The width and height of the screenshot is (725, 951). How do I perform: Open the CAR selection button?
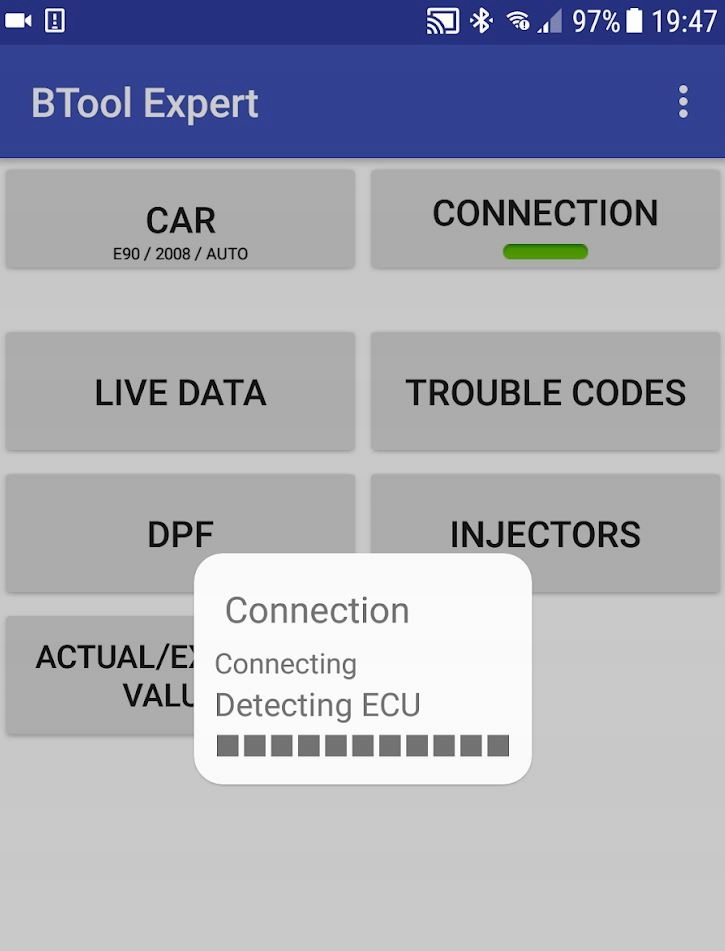(180, 220)
